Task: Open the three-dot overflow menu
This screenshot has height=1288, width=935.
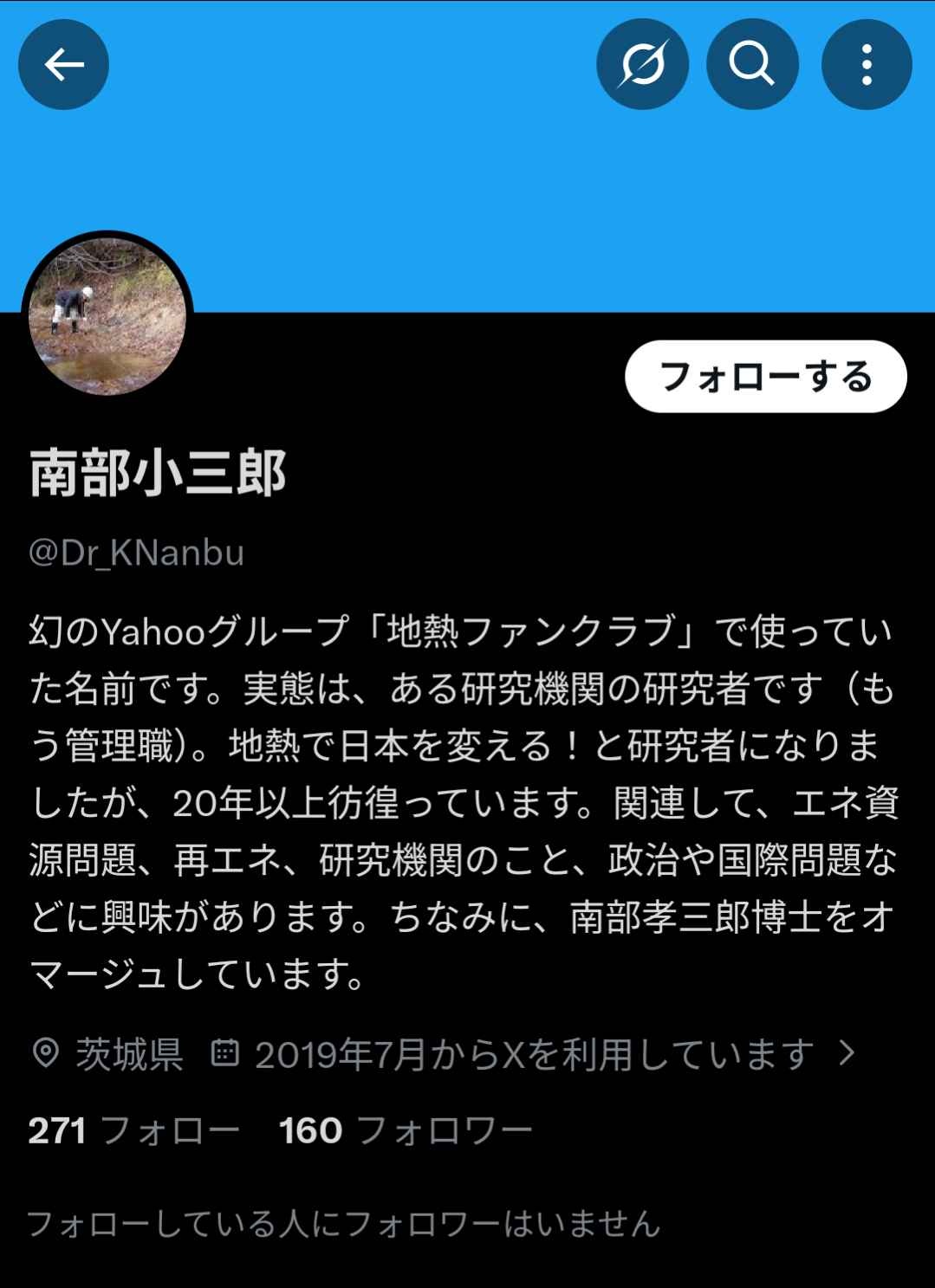Action: [866, 64]
